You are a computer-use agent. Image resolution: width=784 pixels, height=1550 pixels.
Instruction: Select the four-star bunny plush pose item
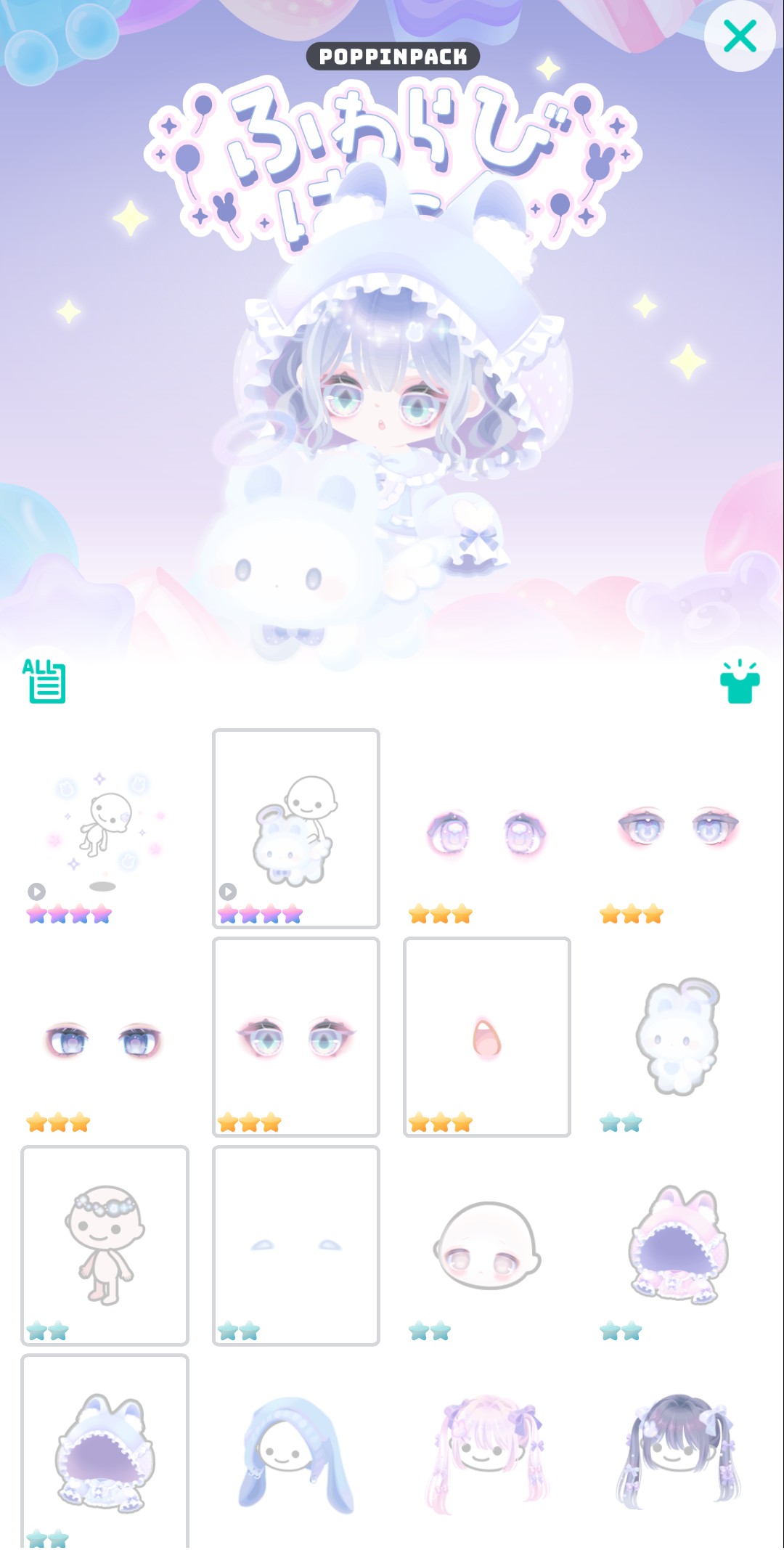pyautogui.click(x=295, y=828)
